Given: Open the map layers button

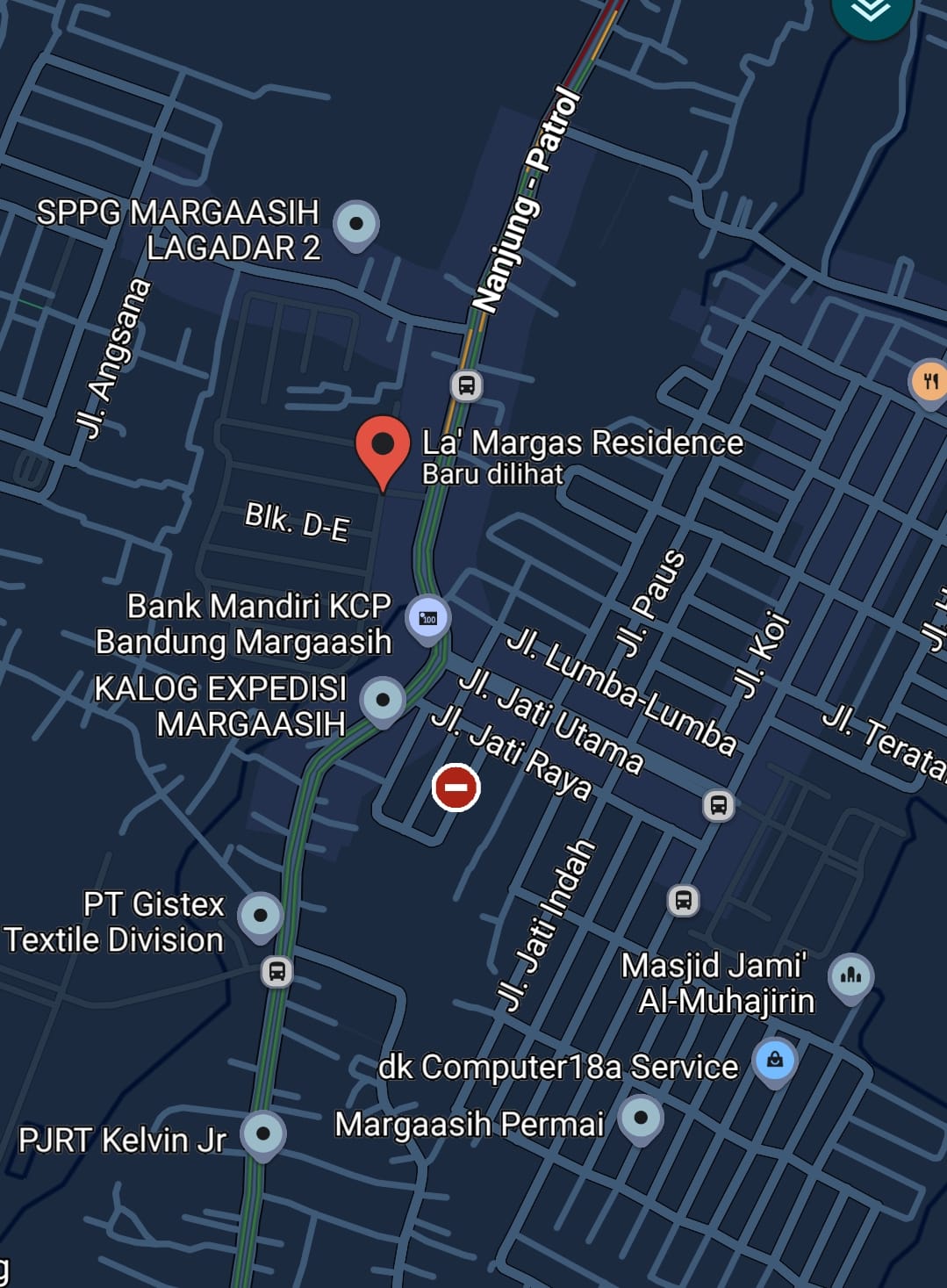Looking at the screenshot, I should tap(872, 12).
